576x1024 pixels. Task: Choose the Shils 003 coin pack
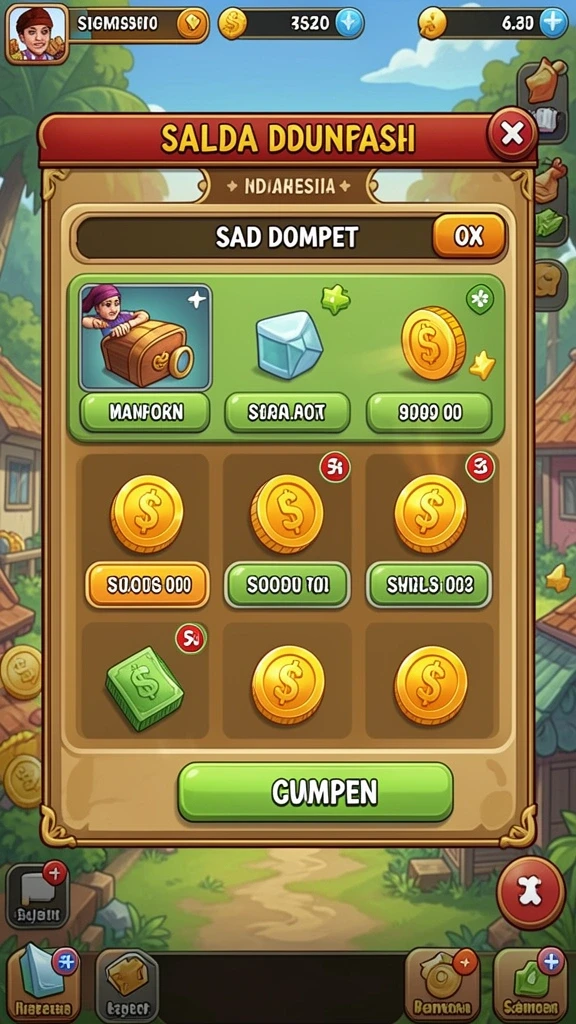(429, 584)
